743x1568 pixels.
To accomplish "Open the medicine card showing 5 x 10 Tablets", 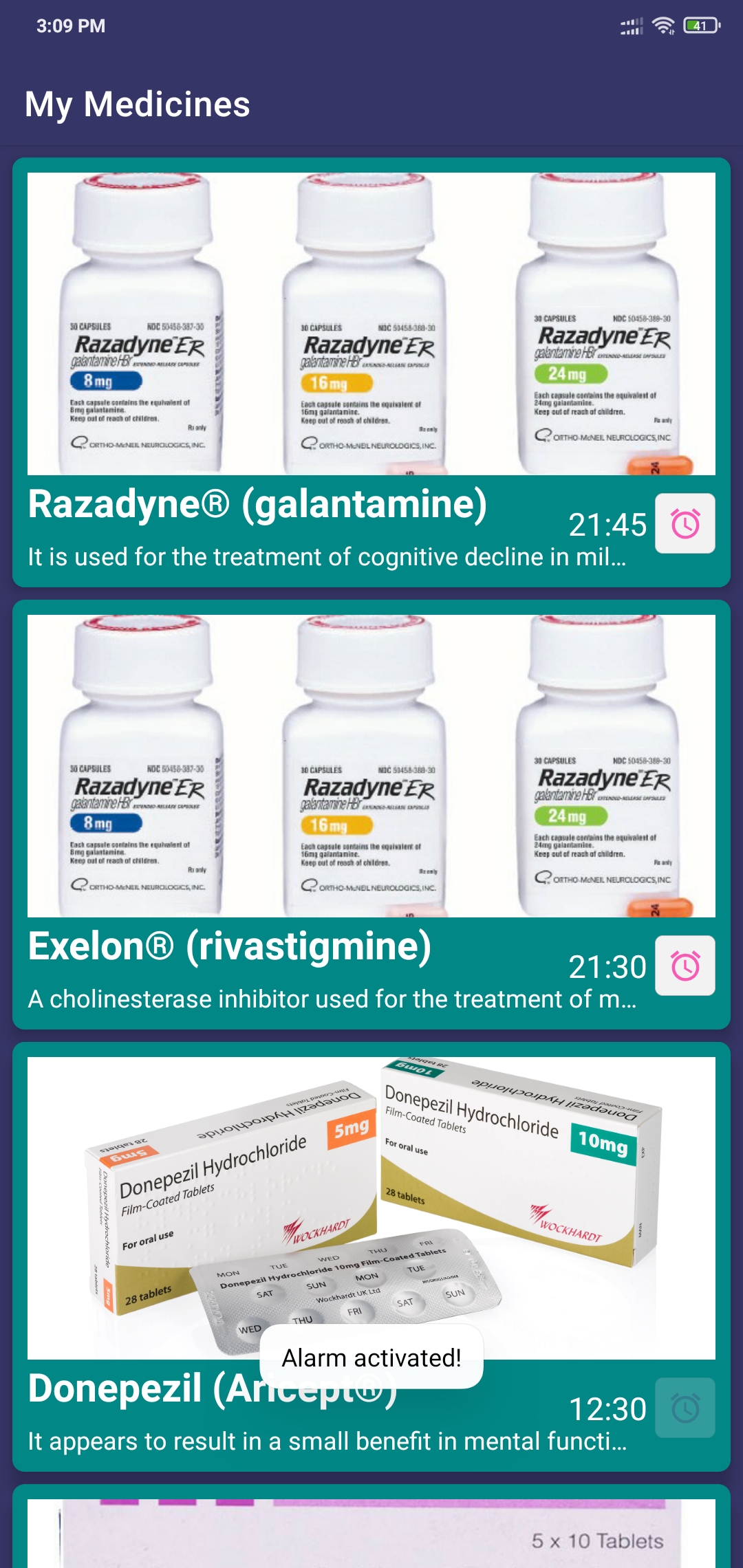I will tap(371, 1526).
